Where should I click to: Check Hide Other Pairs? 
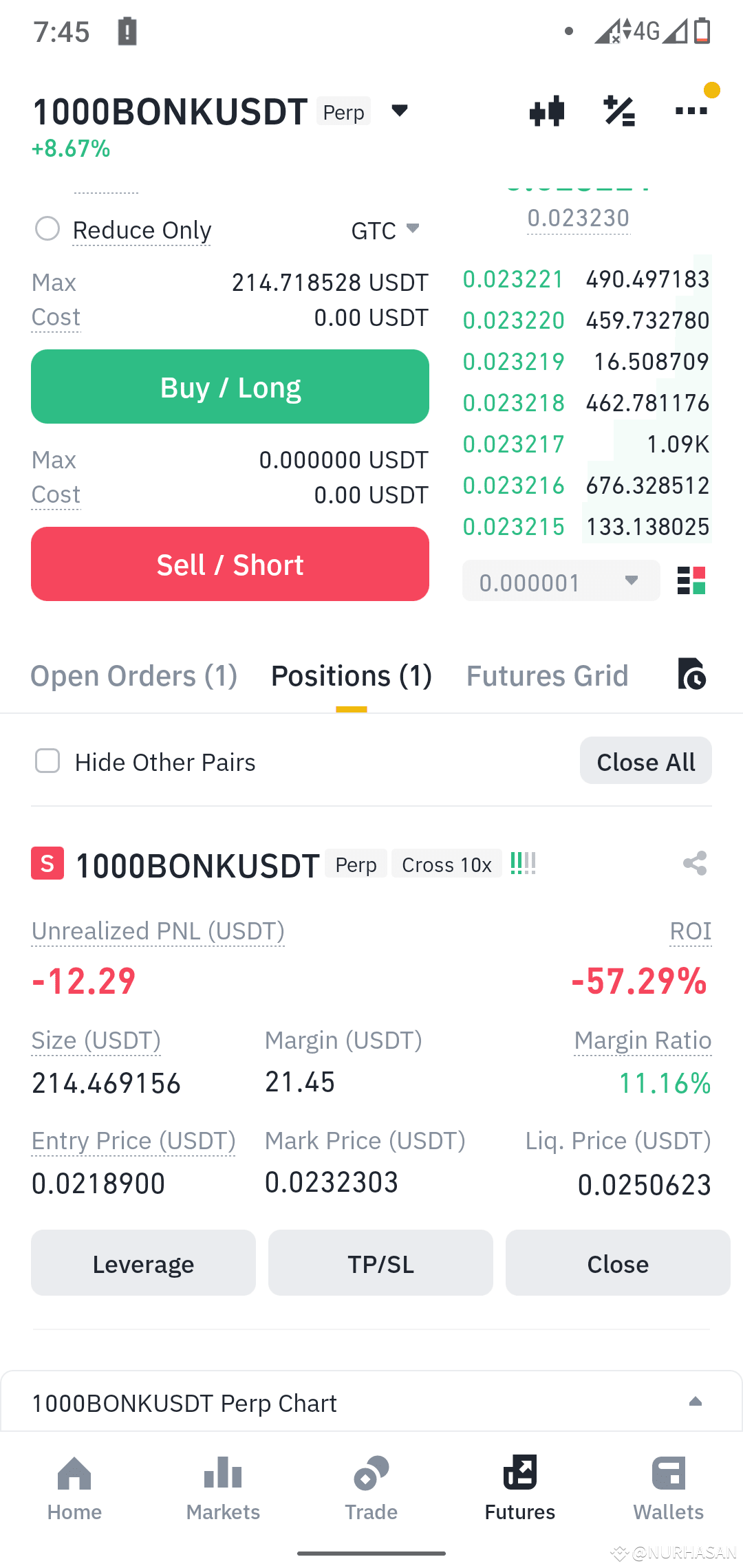tap(47, 761)
